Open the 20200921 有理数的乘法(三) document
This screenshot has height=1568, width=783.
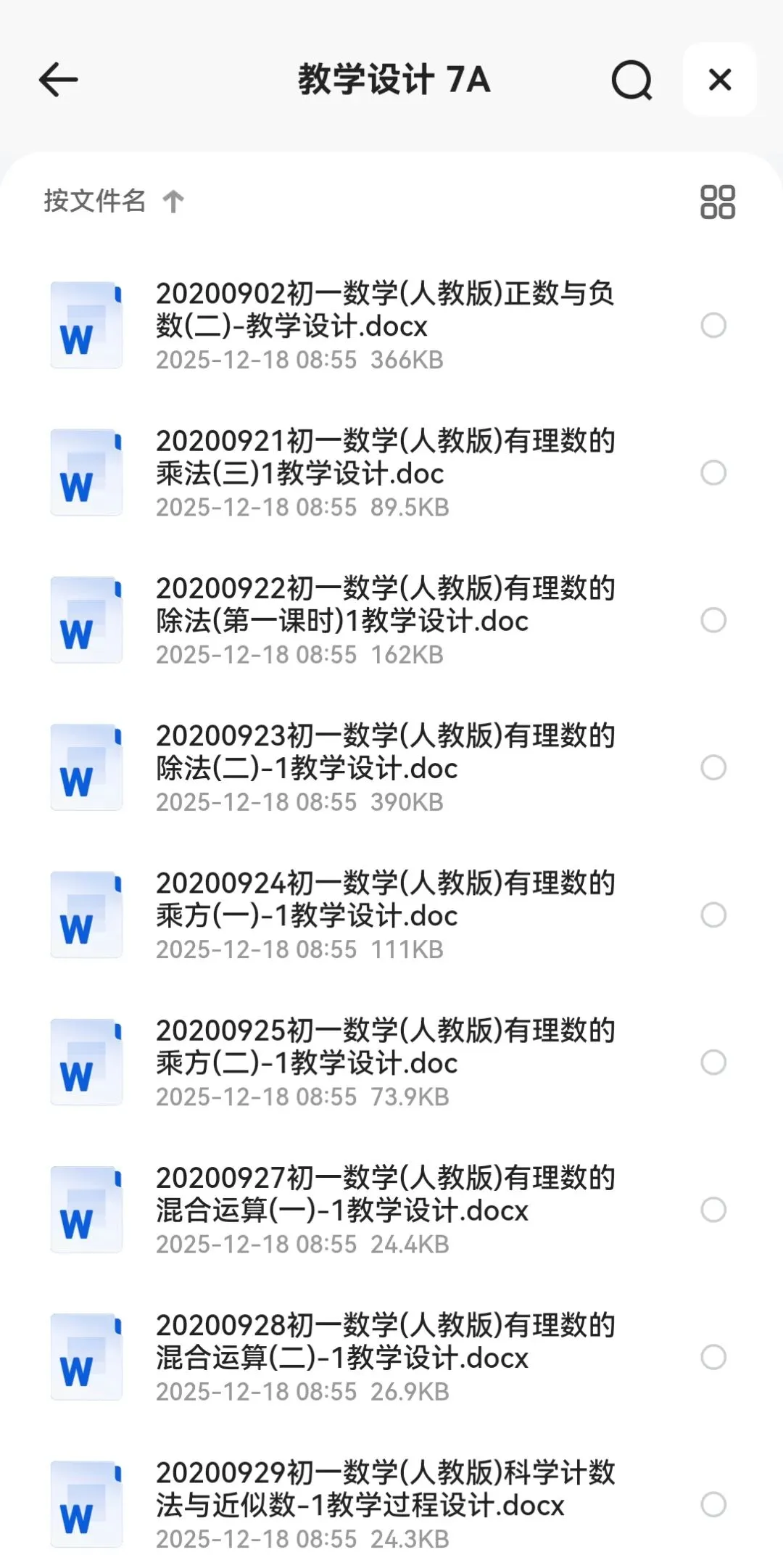click(384, 472)
